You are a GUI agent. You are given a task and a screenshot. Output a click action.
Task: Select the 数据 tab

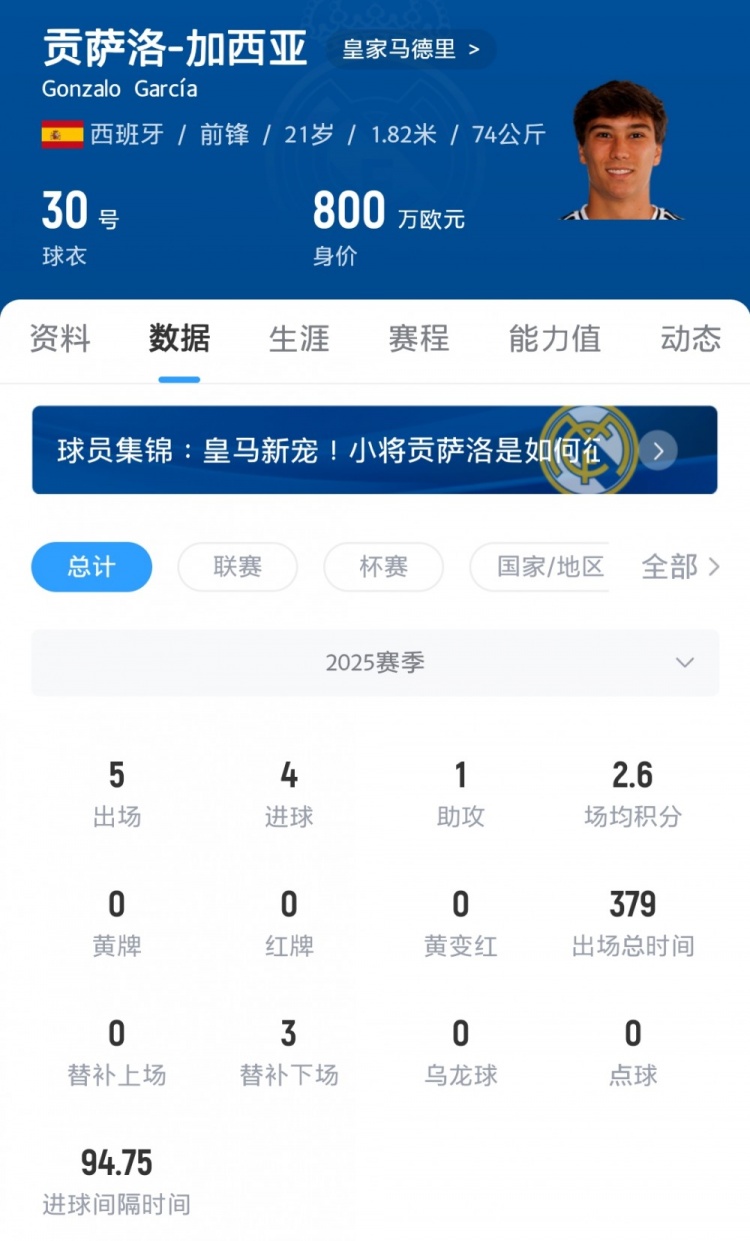coord(179,339)
